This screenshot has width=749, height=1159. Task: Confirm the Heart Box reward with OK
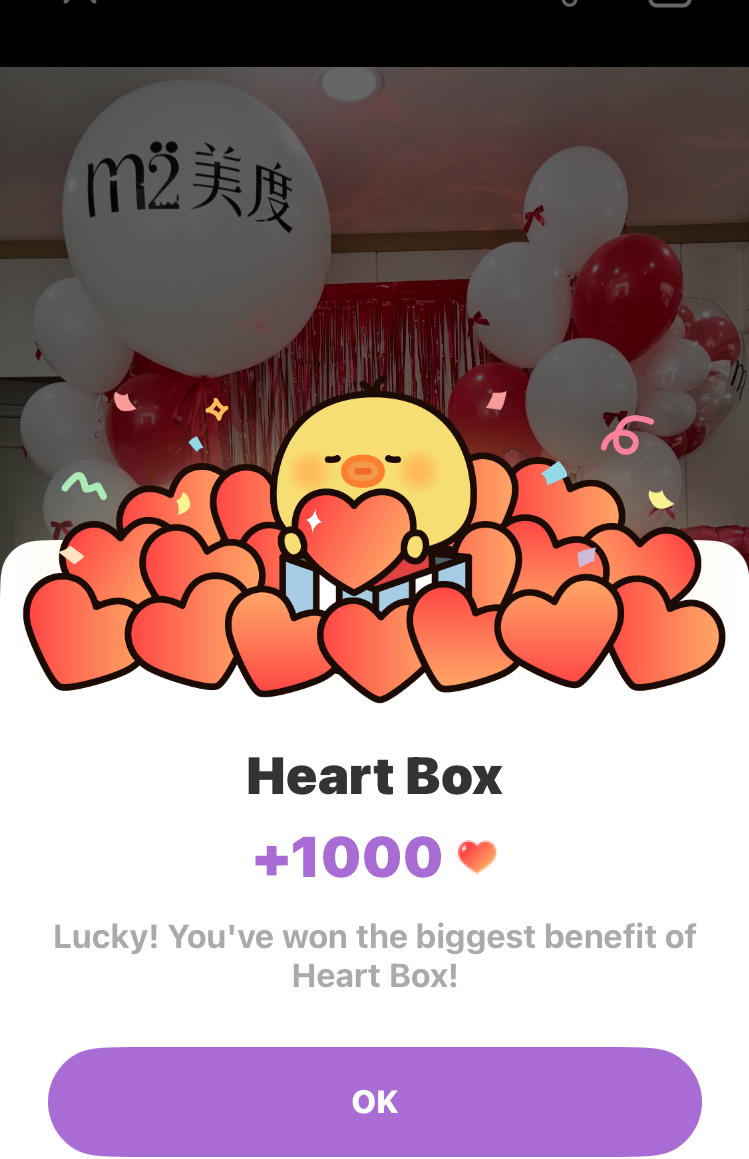(375, 1101)
